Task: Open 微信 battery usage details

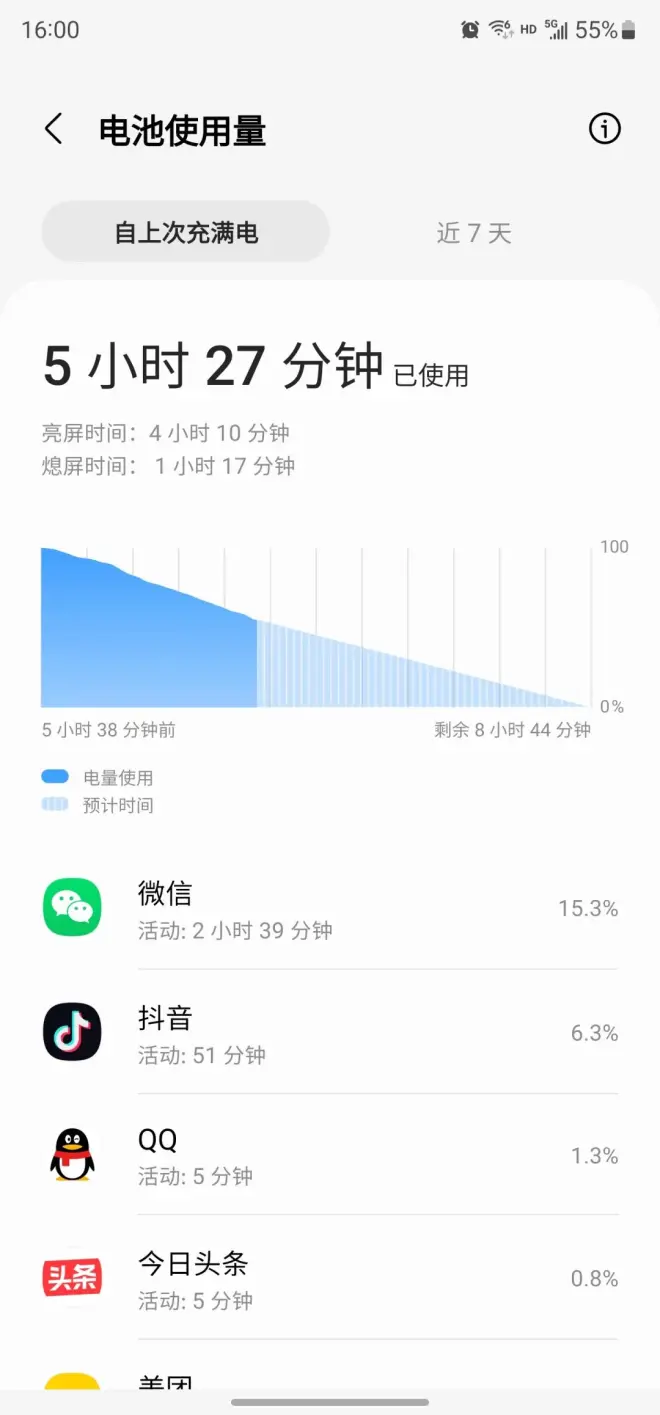Action: click(330, 908)
